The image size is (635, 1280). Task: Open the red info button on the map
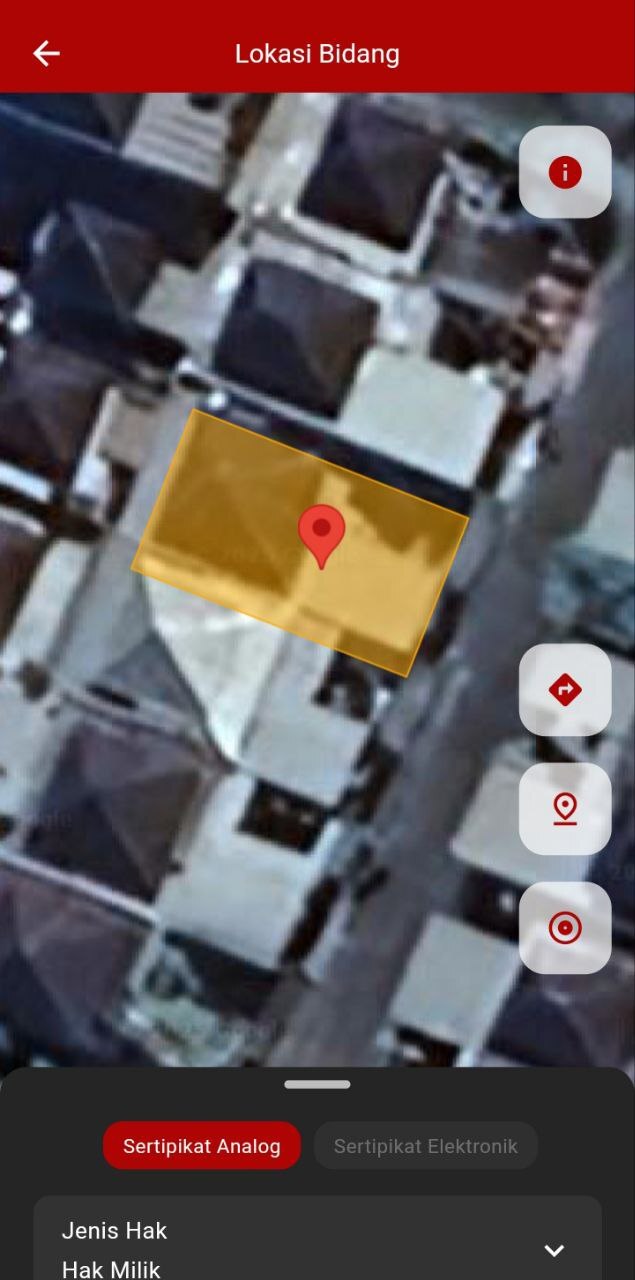pyautogui.click(x=565, y=172)
